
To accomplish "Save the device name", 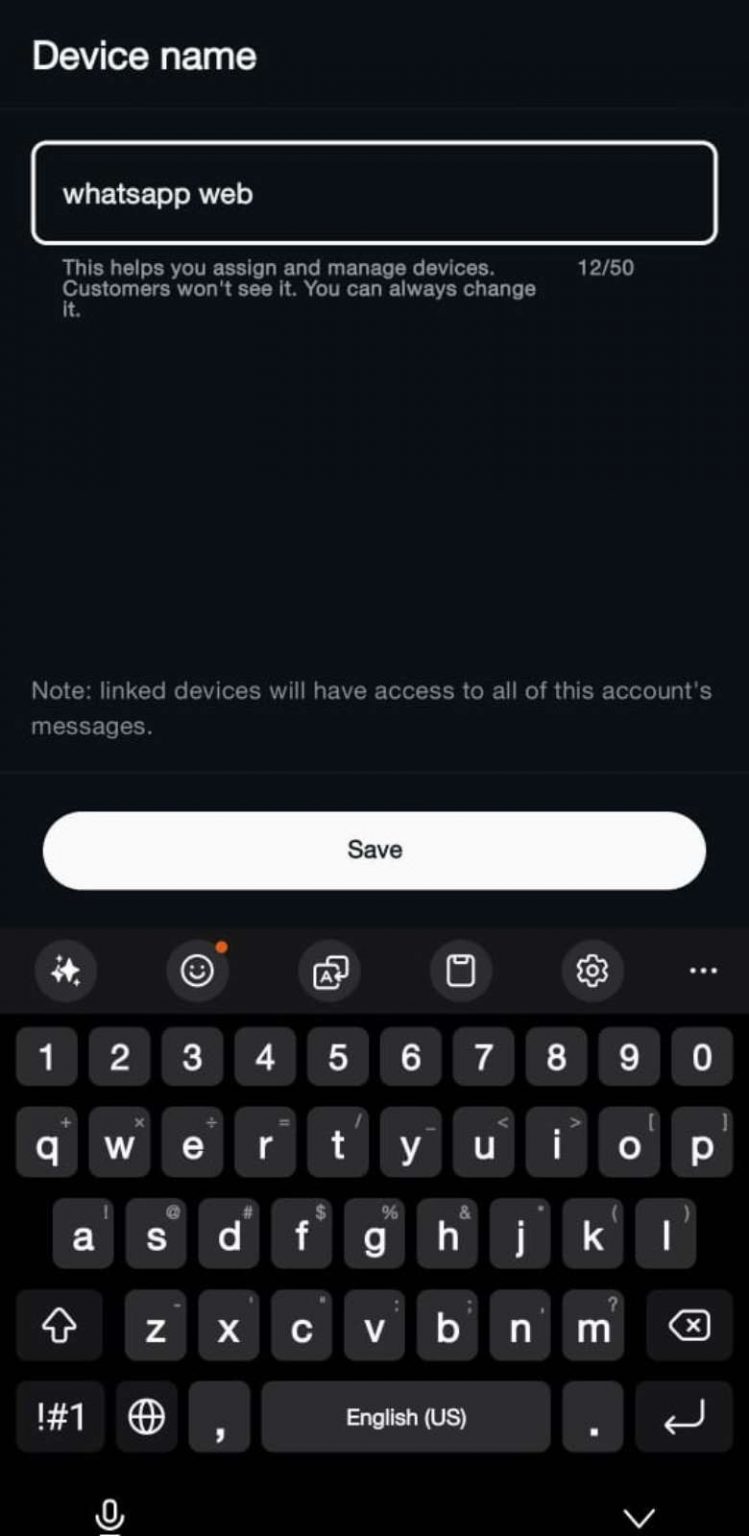I will (374, 849).
